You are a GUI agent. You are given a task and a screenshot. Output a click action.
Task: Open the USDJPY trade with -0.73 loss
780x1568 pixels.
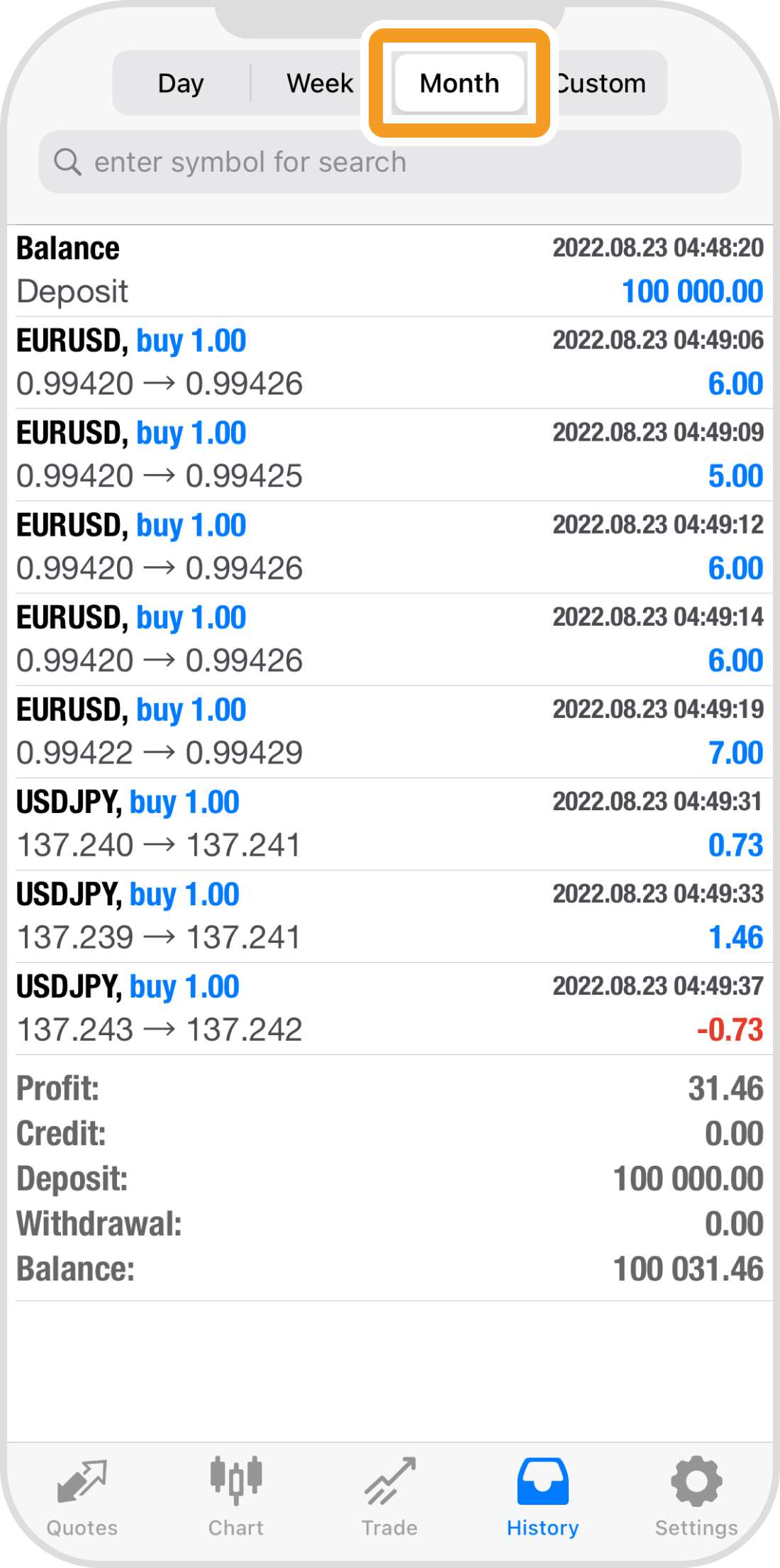click(390, 1008)
